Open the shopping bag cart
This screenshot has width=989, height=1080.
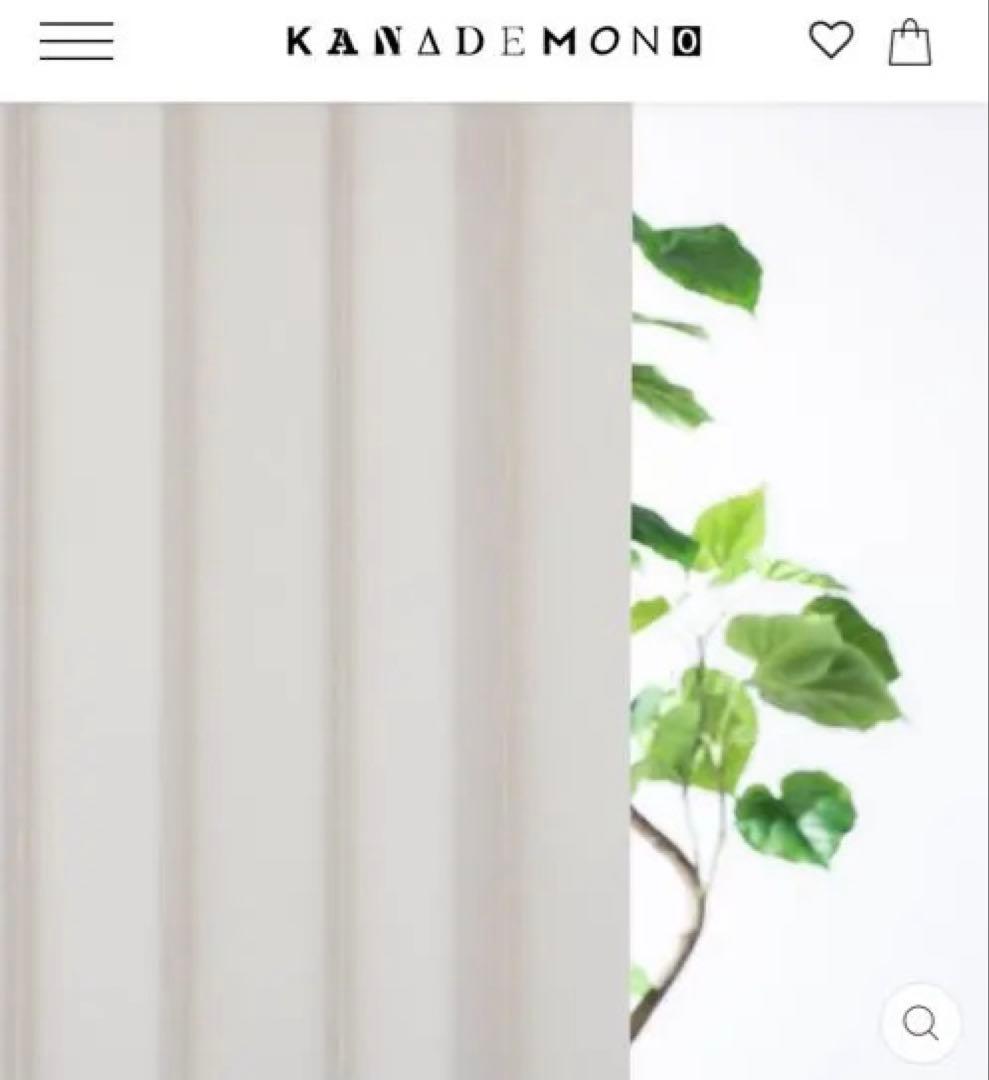(x=910, y=44)
